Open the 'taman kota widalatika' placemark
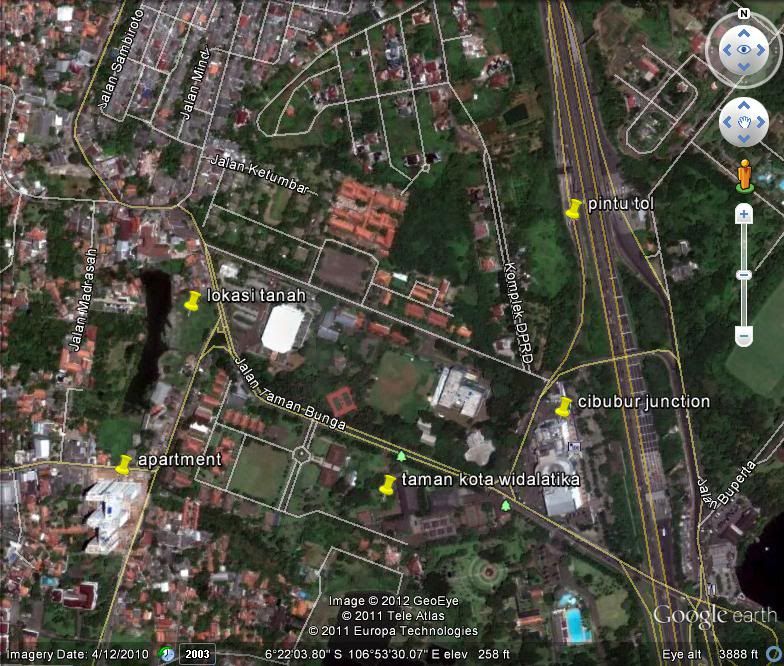This screenshot has height=666, width=784. [388, 485]
